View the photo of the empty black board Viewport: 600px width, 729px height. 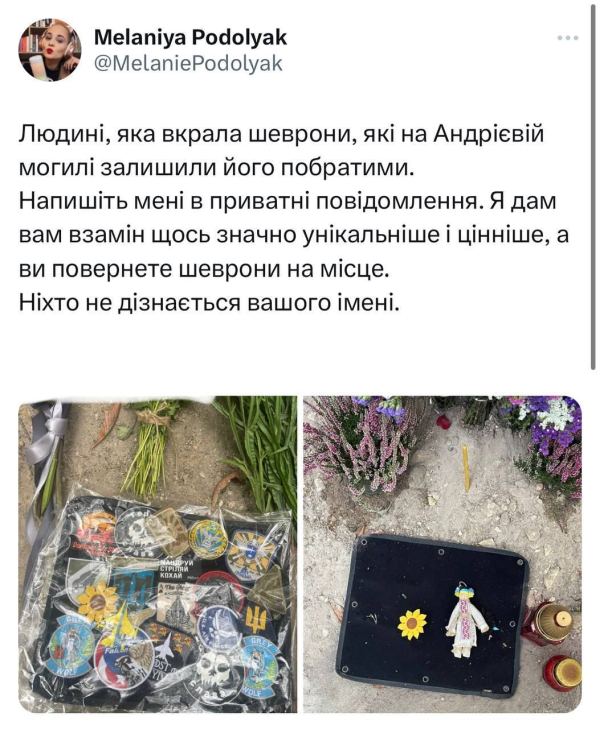[x=442, y=553]
